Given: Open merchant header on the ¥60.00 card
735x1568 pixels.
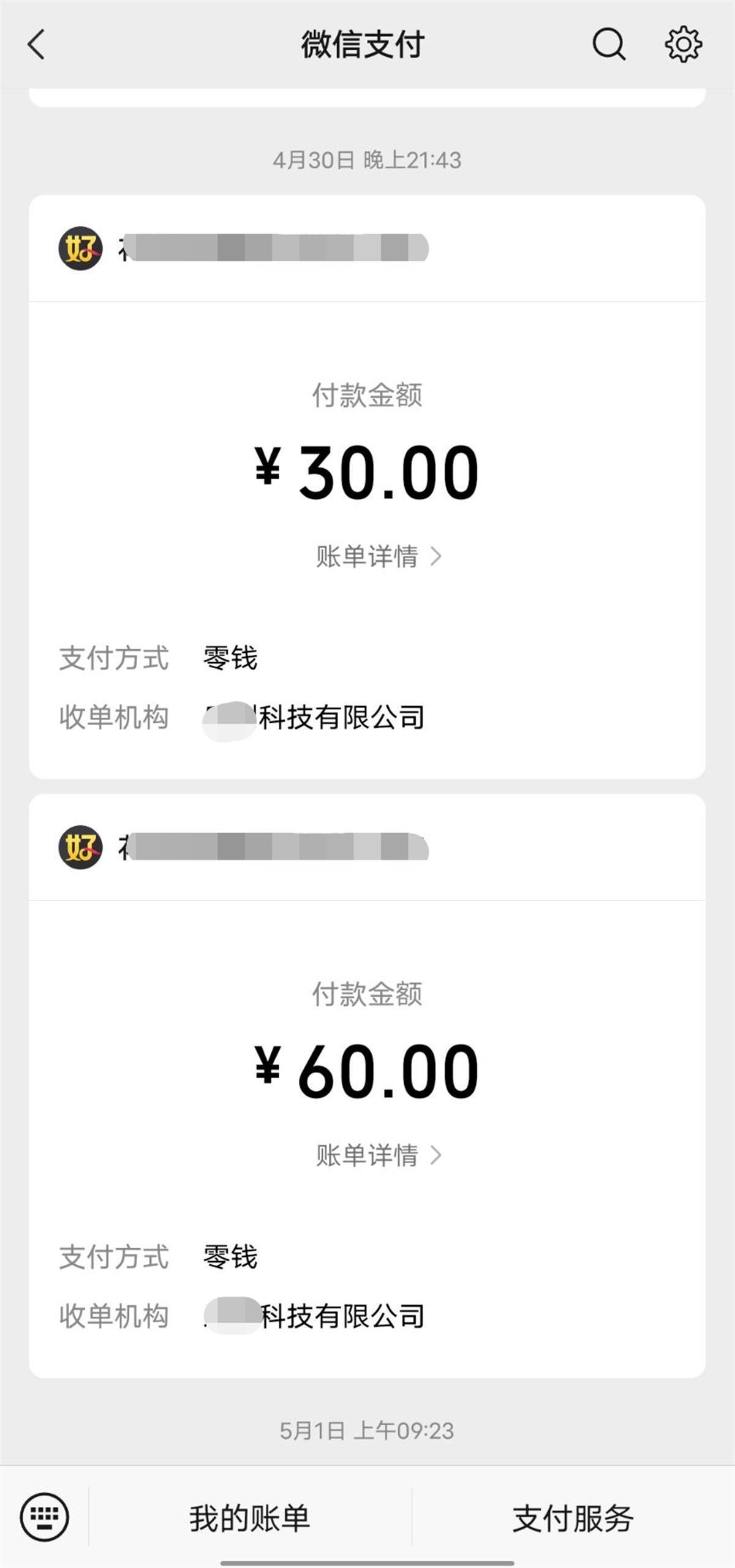Looking at the screenshot, I should pyautogui.click(x=367, y=848).
